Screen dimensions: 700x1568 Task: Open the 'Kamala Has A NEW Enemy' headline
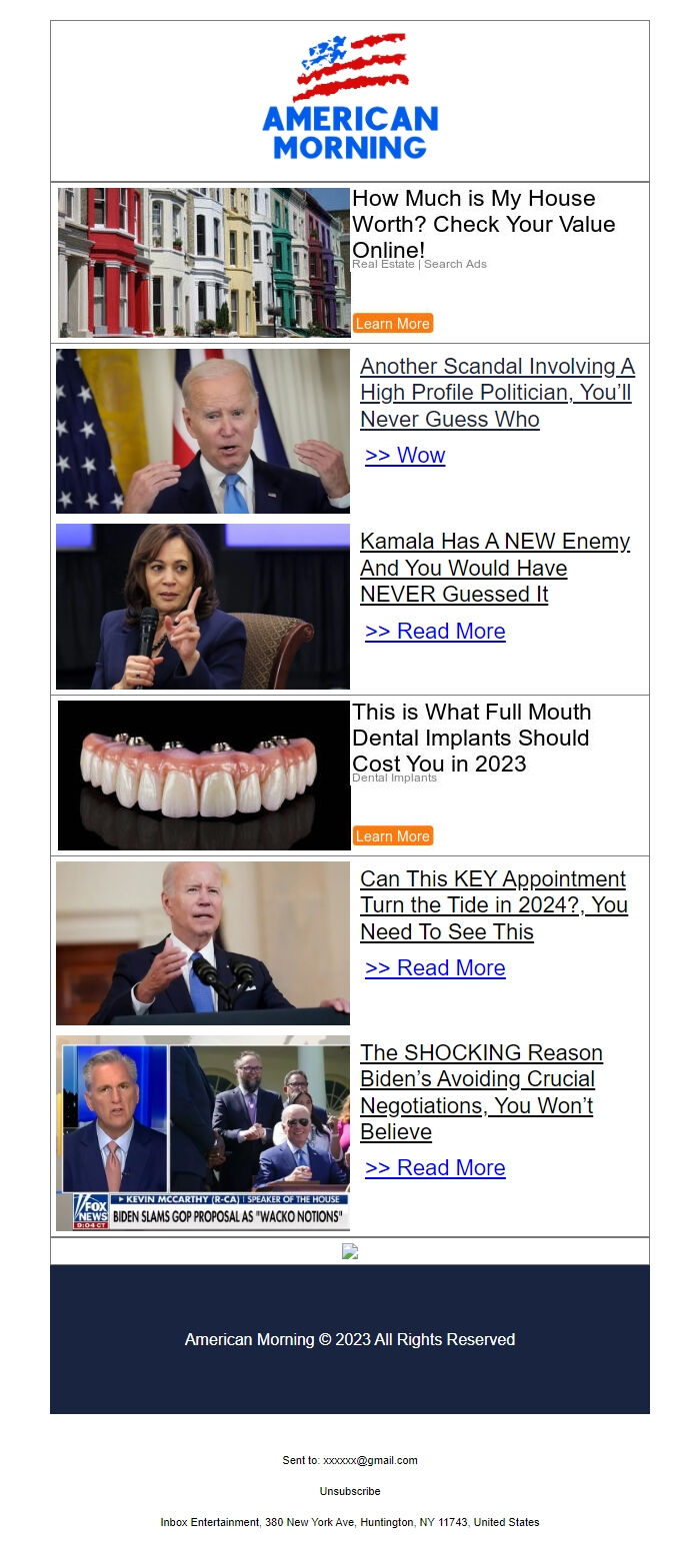tap(494, 568)
